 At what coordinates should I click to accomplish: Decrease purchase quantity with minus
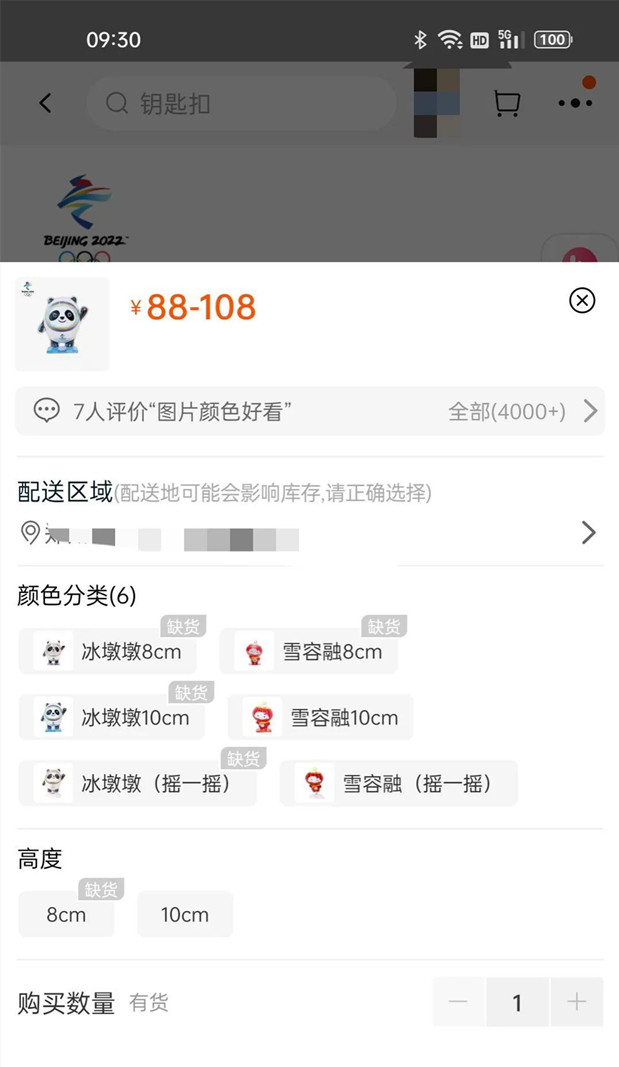coord(459,1002)
